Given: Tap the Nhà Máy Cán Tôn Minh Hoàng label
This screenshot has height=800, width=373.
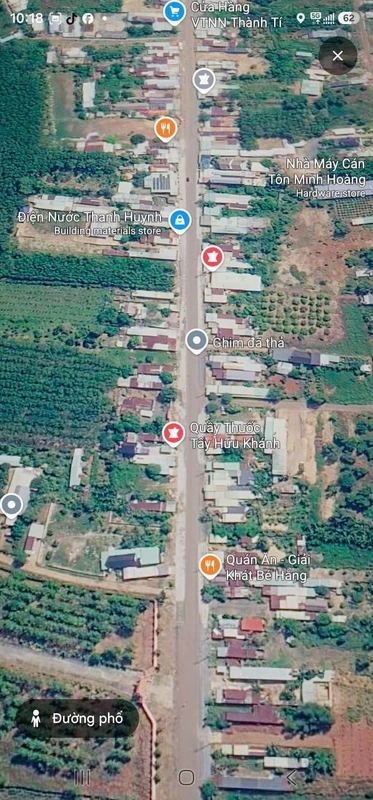Looking at the screenshot, I should 325,172.
